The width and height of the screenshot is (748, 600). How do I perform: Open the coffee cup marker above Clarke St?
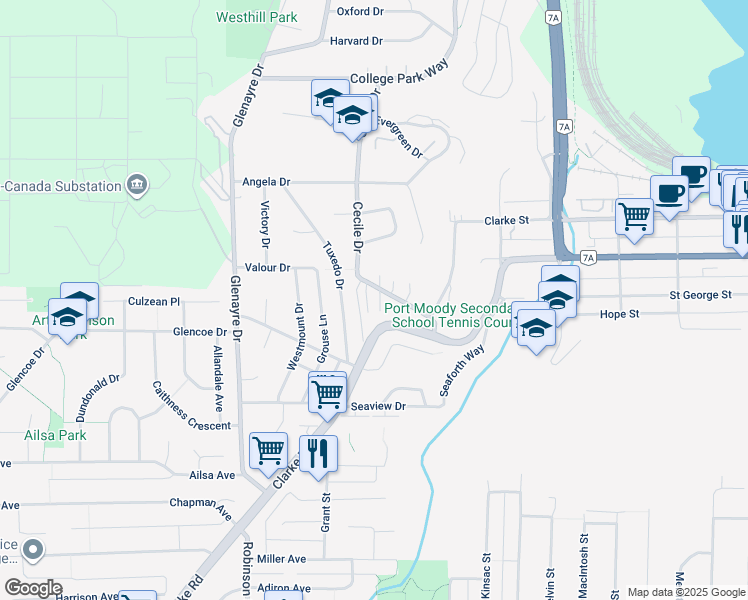tap(669, 194)
